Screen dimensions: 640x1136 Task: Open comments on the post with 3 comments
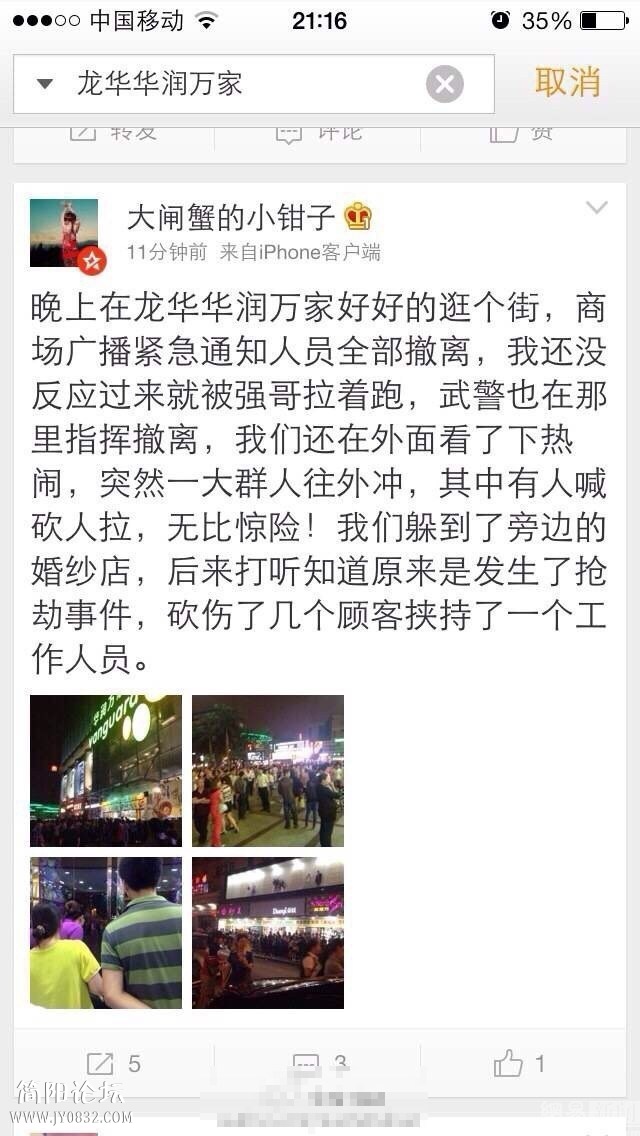pyautogui.click(x=320, y=1064)
